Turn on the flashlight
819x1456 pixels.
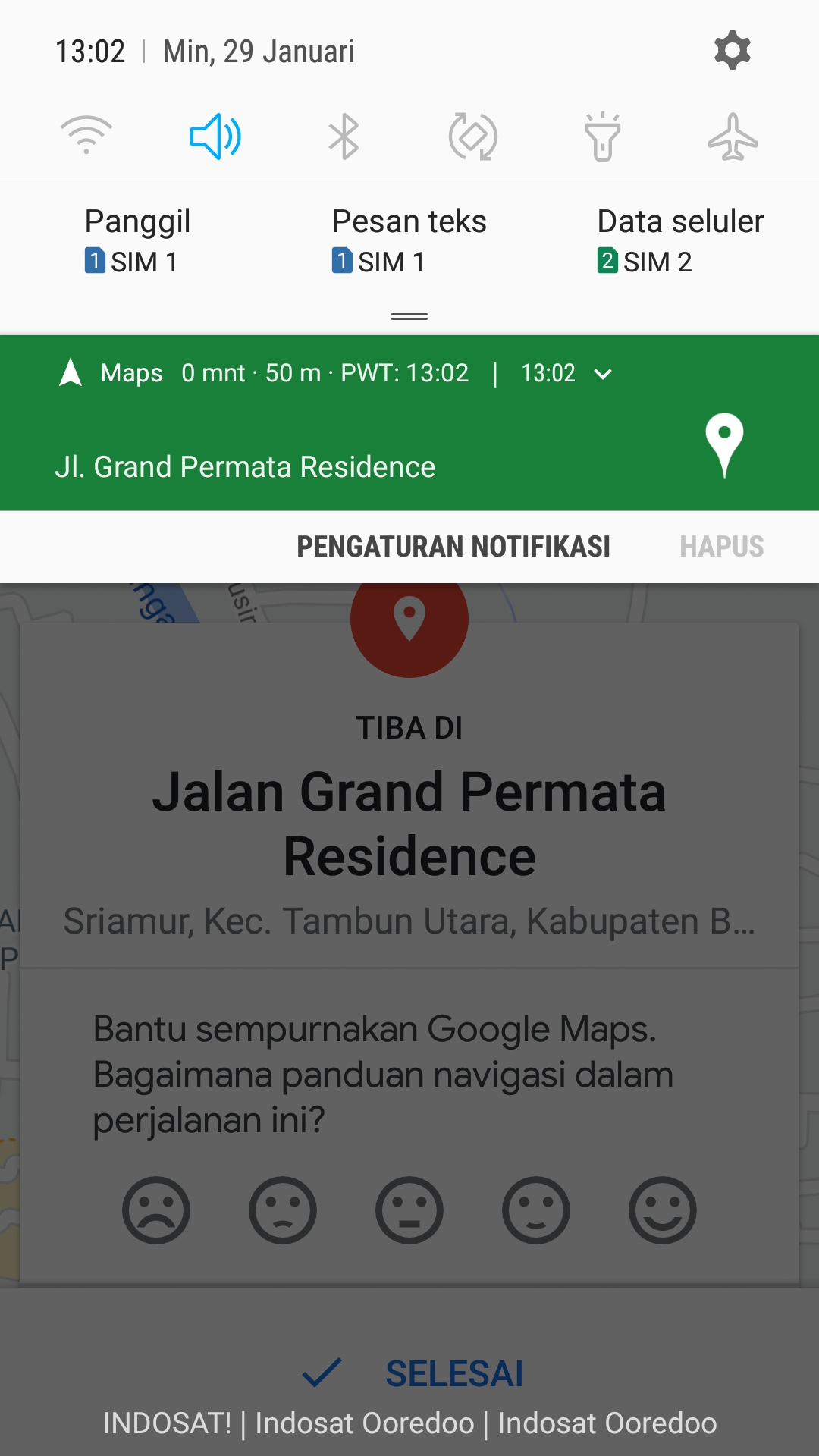pos(603,136)
